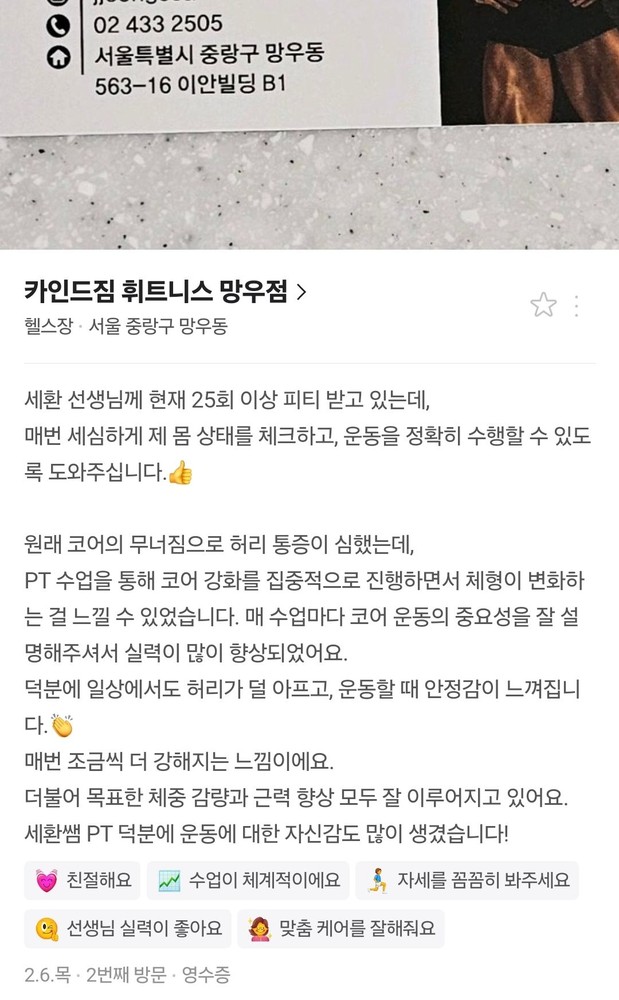Image resolution: width=619 pixels, height=1000 pixels.
Task: Select the 선생님 실력이 좋아요 chip
Action: coord(128,929)
